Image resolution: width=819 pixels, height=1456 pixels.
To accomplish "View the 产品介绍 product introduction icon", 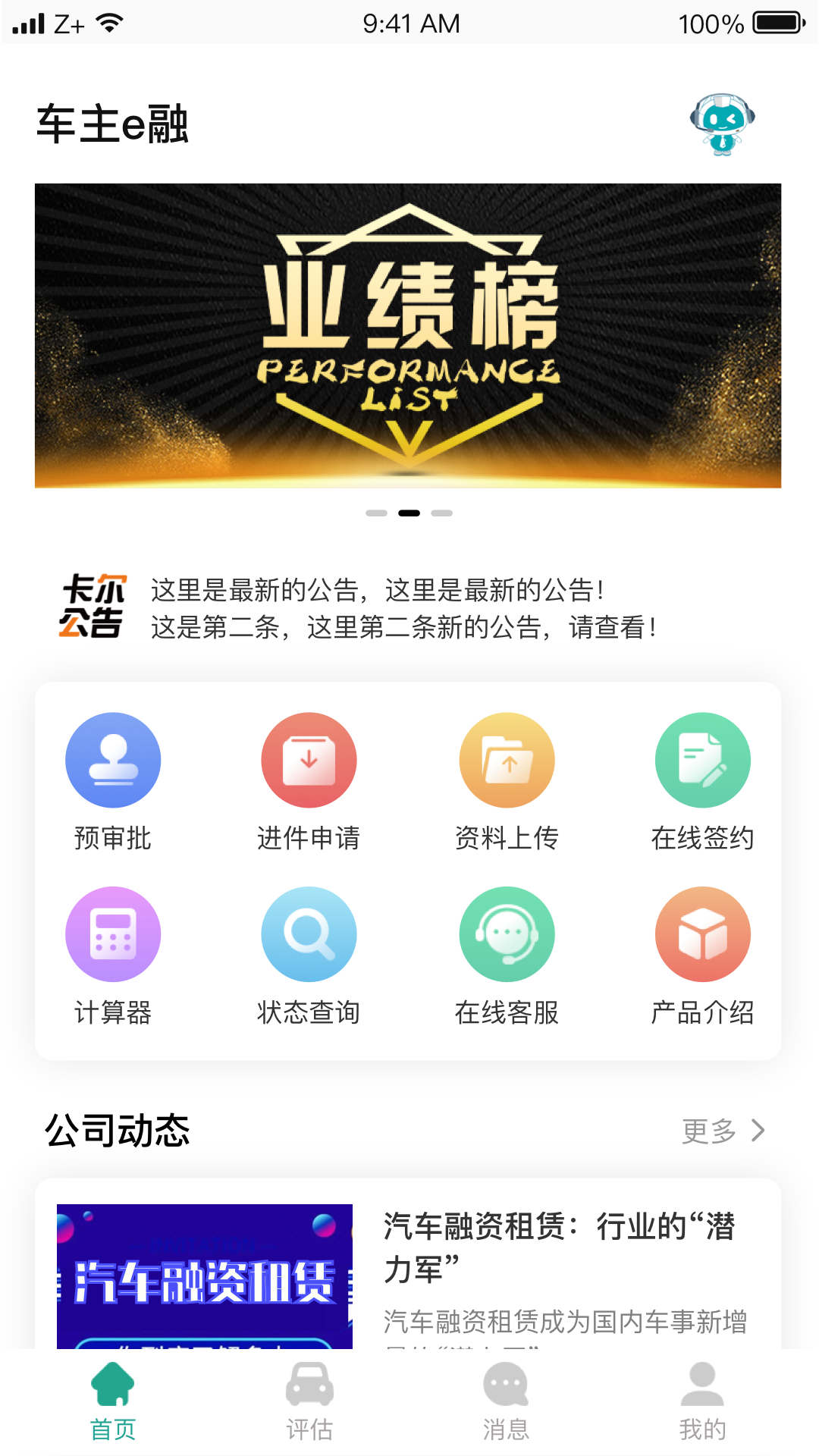I will point(702,934).
